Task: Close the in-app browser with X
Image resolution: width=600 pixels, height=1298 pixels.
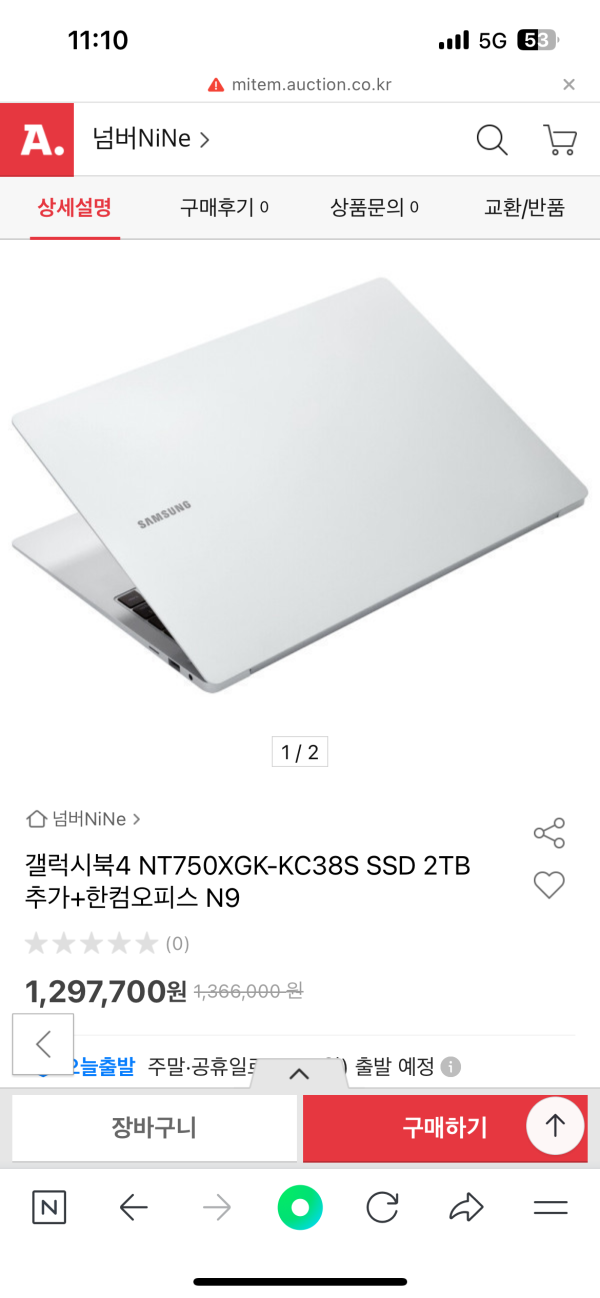Action: [569, 85]
